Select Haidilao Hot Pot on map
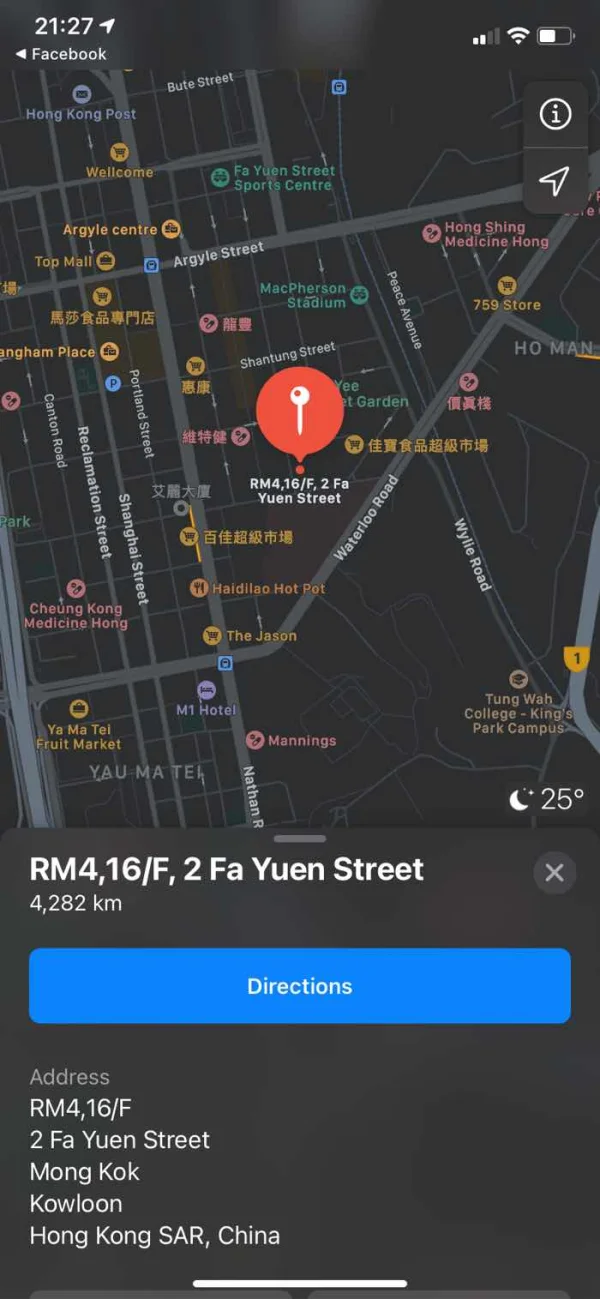The image size is (600, 1299). click(x=199, y=588)
